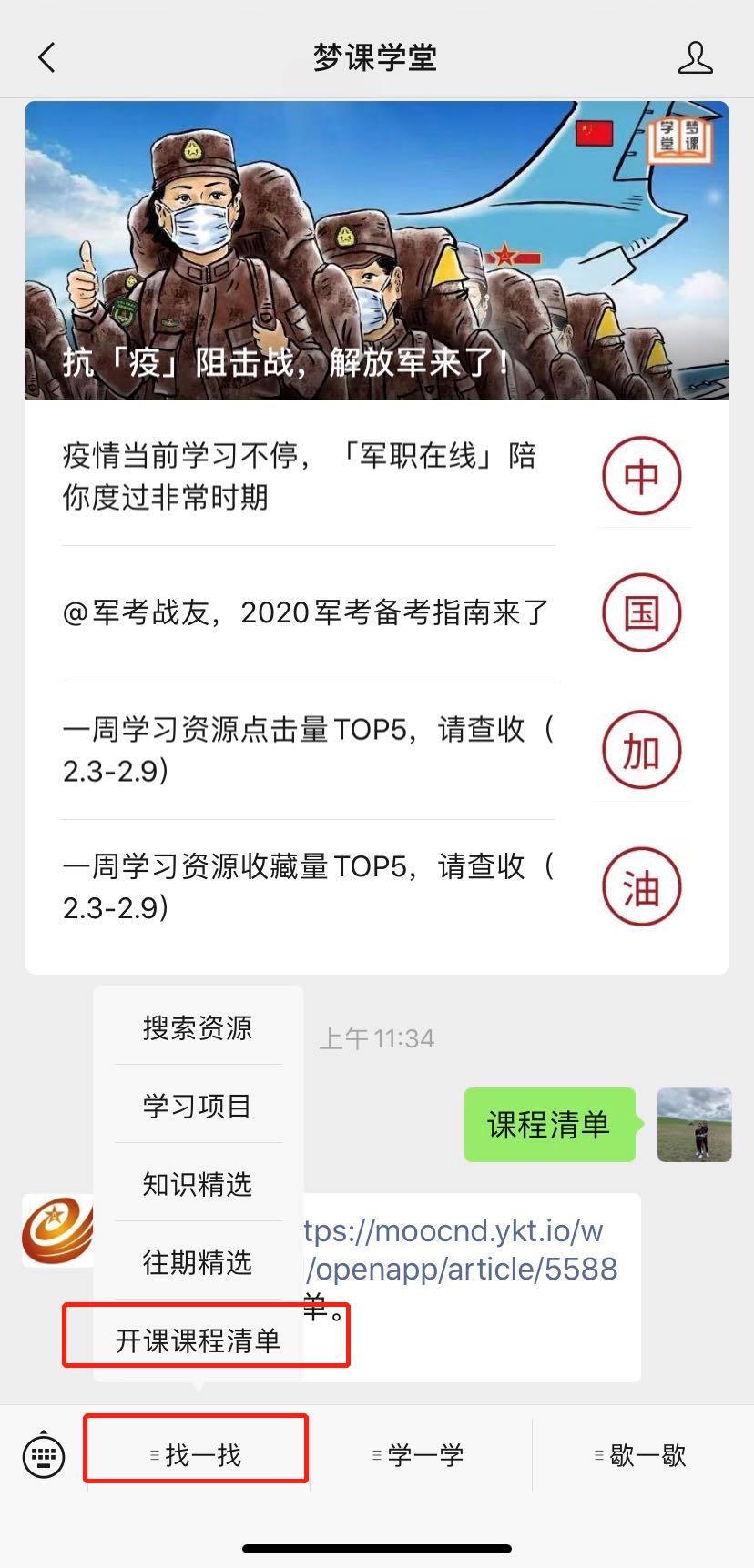Open 知识精选 menu item
Screen dimensions: 754x1568
point(198,1185)
